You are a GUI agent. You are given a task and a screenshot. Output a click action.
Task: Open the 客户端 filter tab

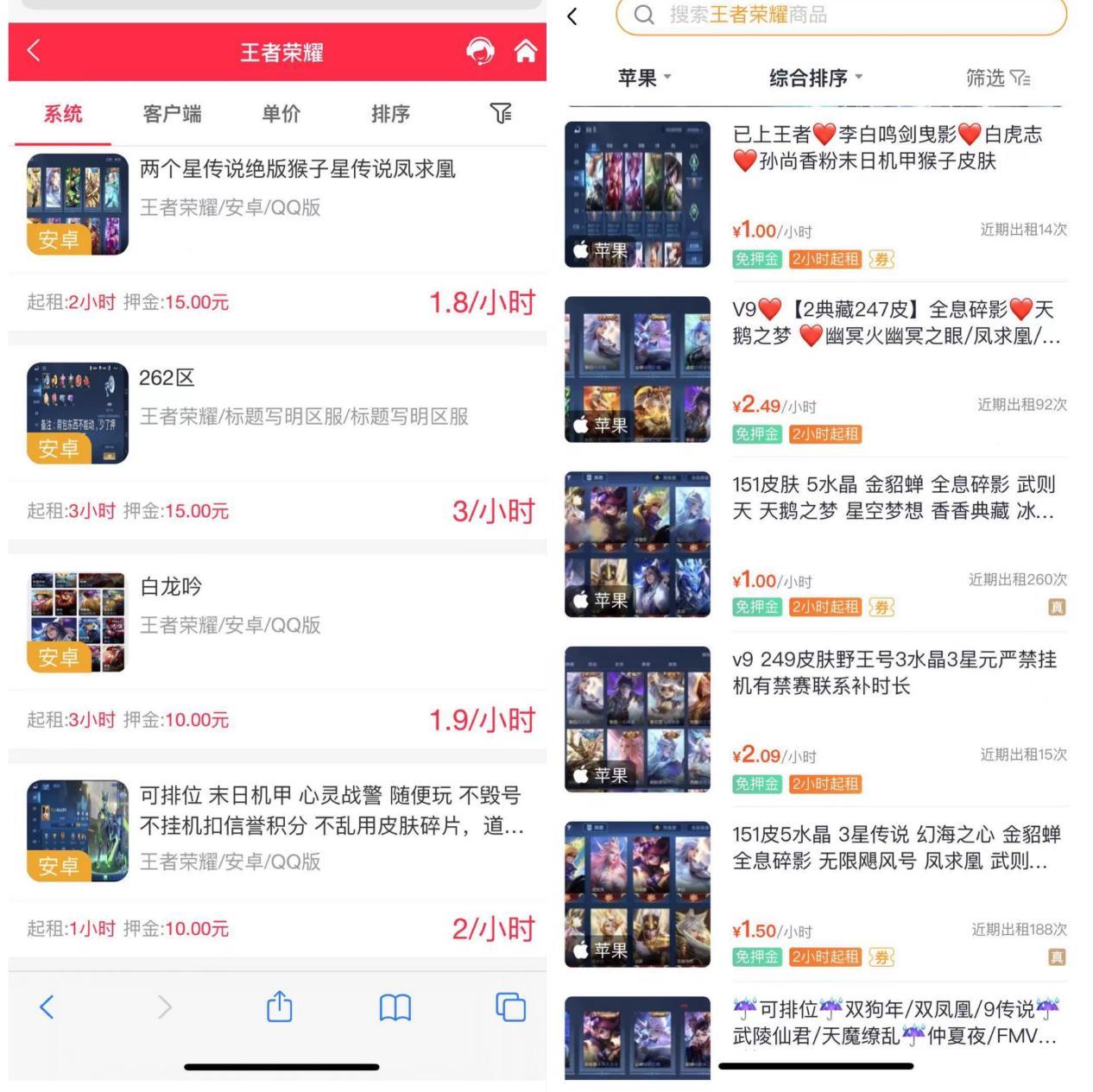coord(172,113)
